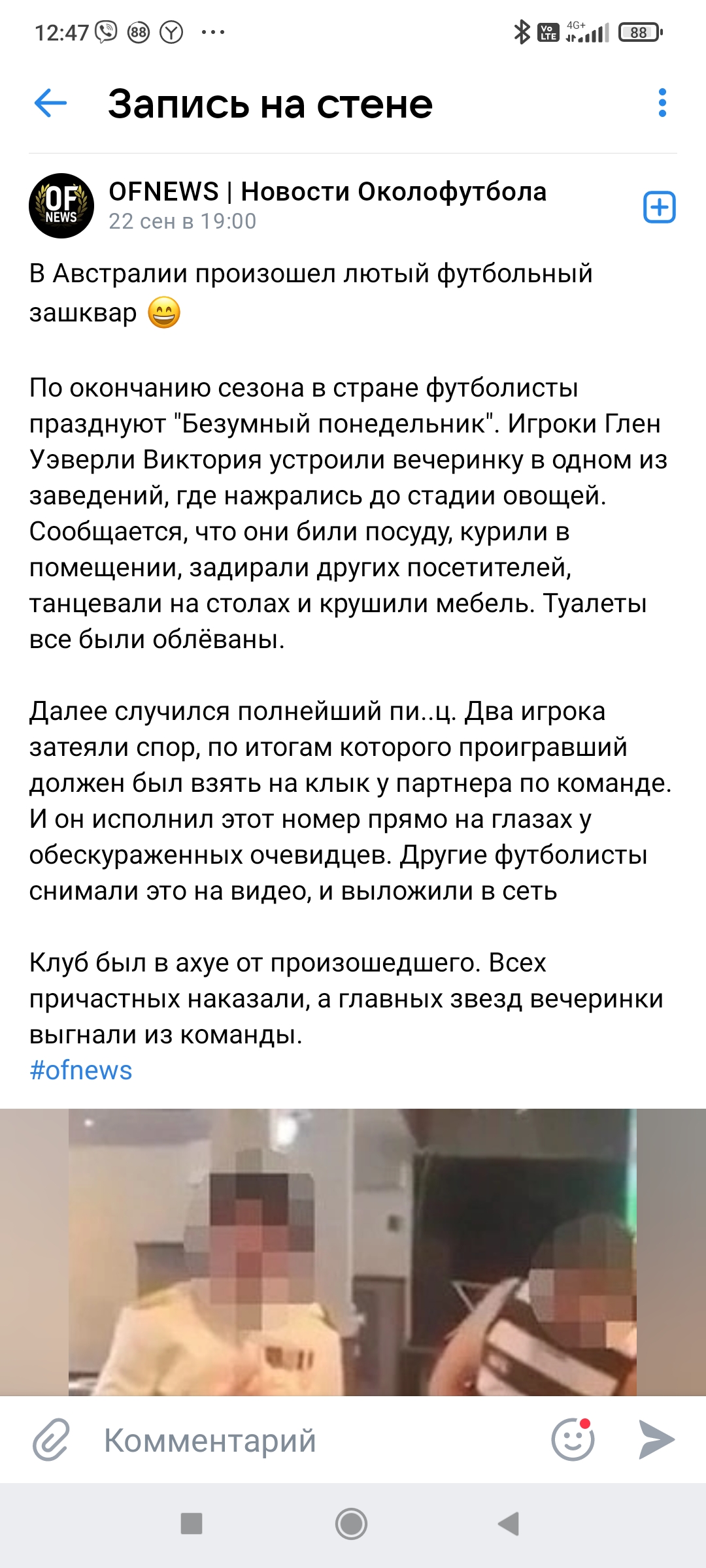
Task: Tap the Комментарий input field
Action: point(314,1440)
